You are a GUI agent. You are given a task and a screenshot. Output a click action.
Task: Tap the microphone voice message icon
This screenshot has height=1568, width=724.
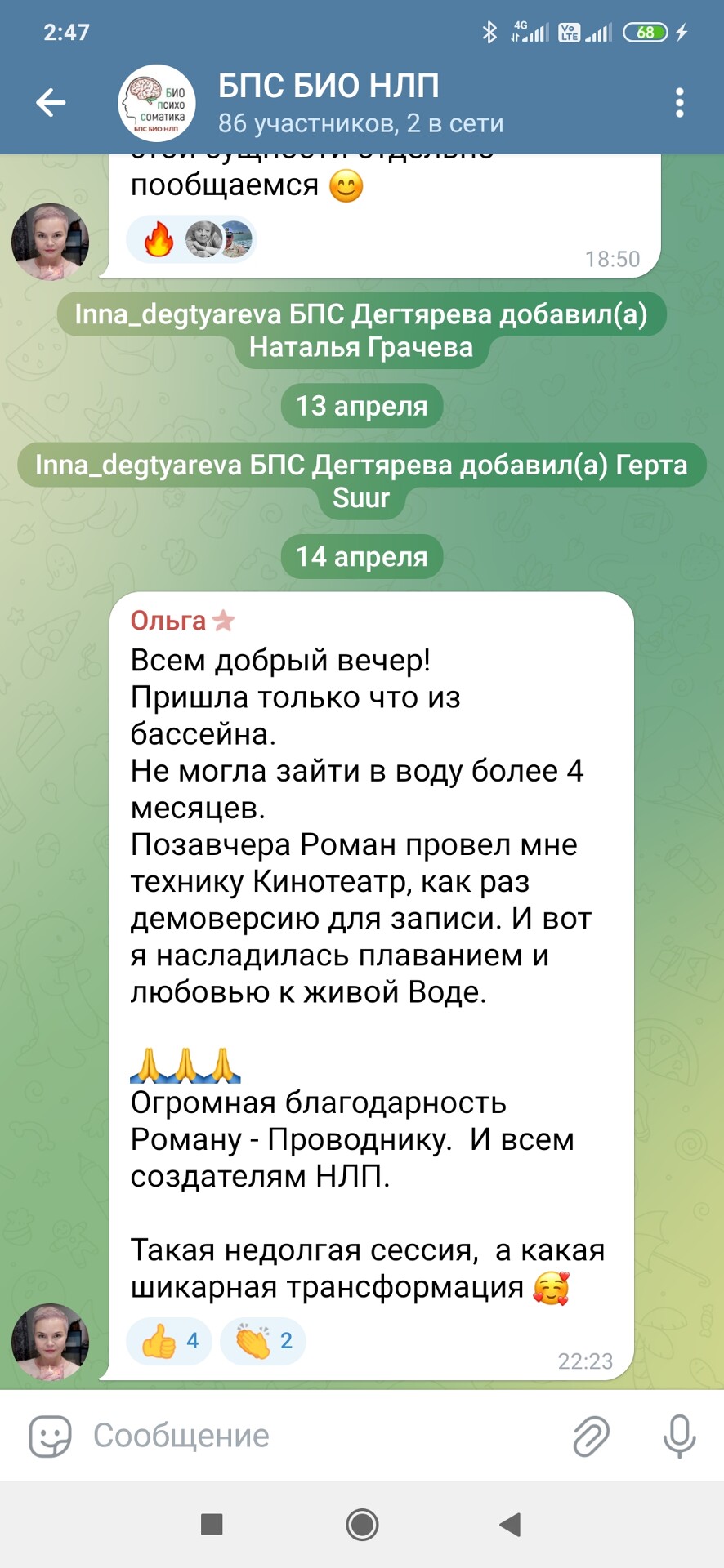[679, 1436]
